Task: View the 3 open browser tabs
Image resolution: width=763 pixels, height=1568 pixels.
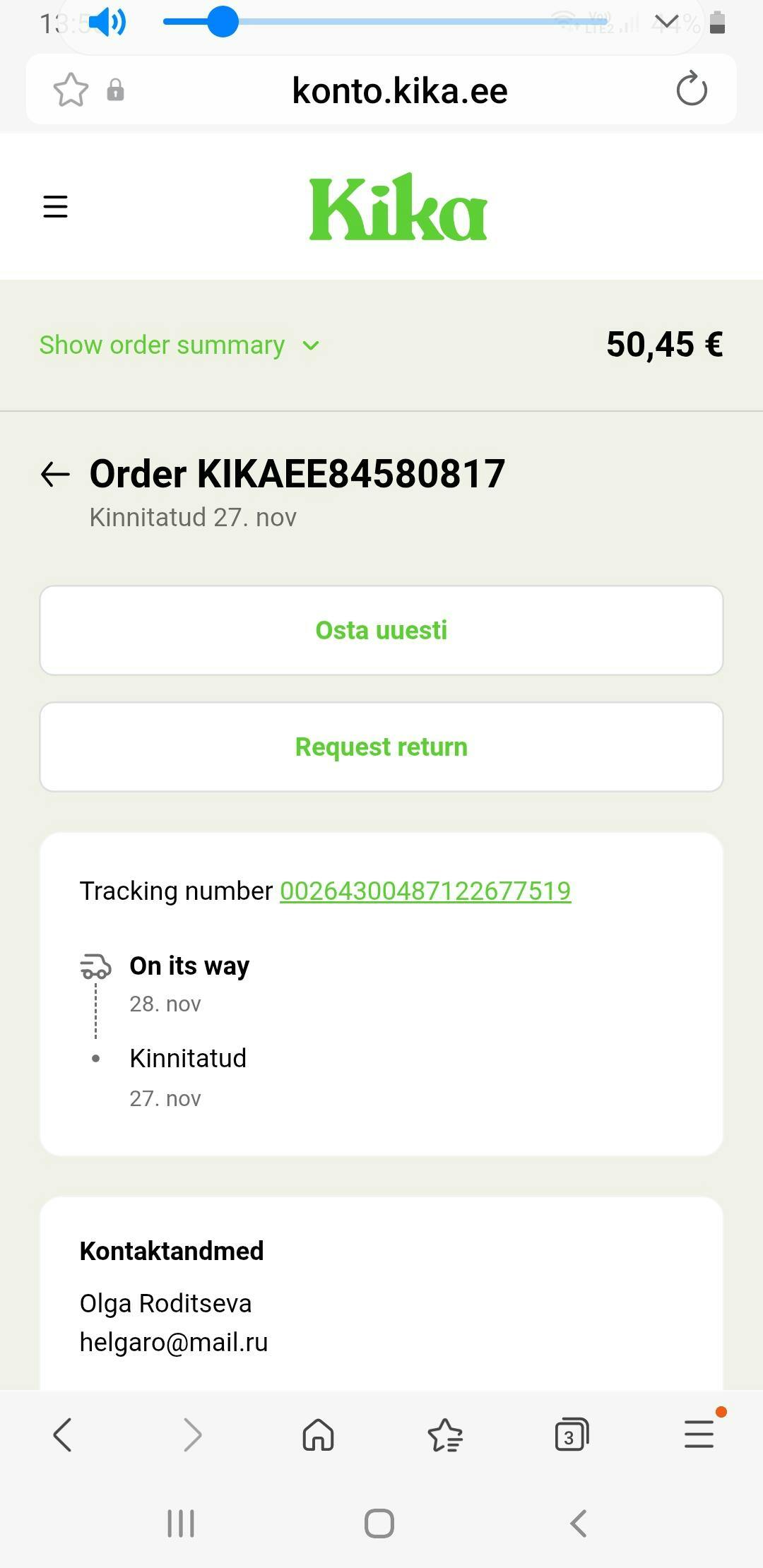Action: (572, 1435)
